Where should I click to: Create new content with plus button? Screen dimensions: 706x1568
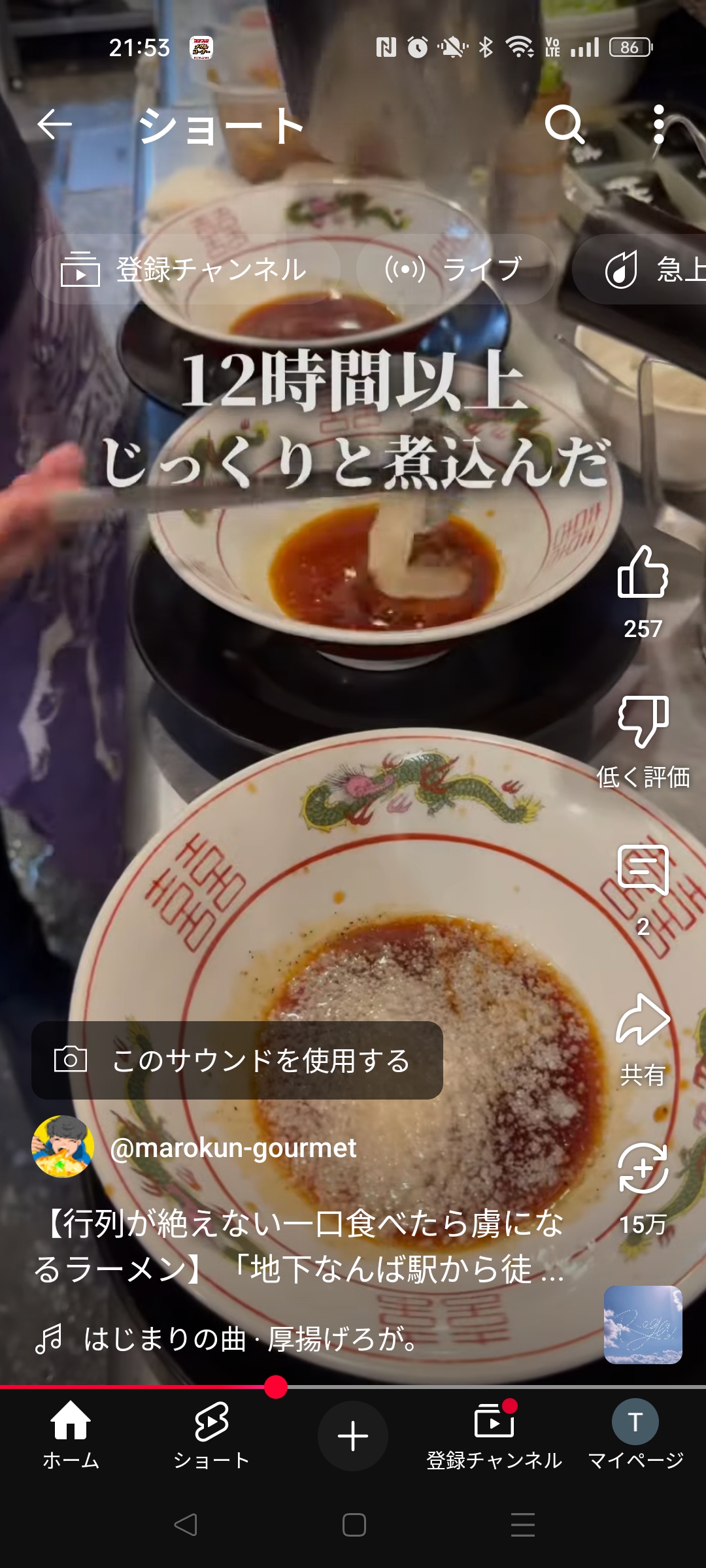353,1436
